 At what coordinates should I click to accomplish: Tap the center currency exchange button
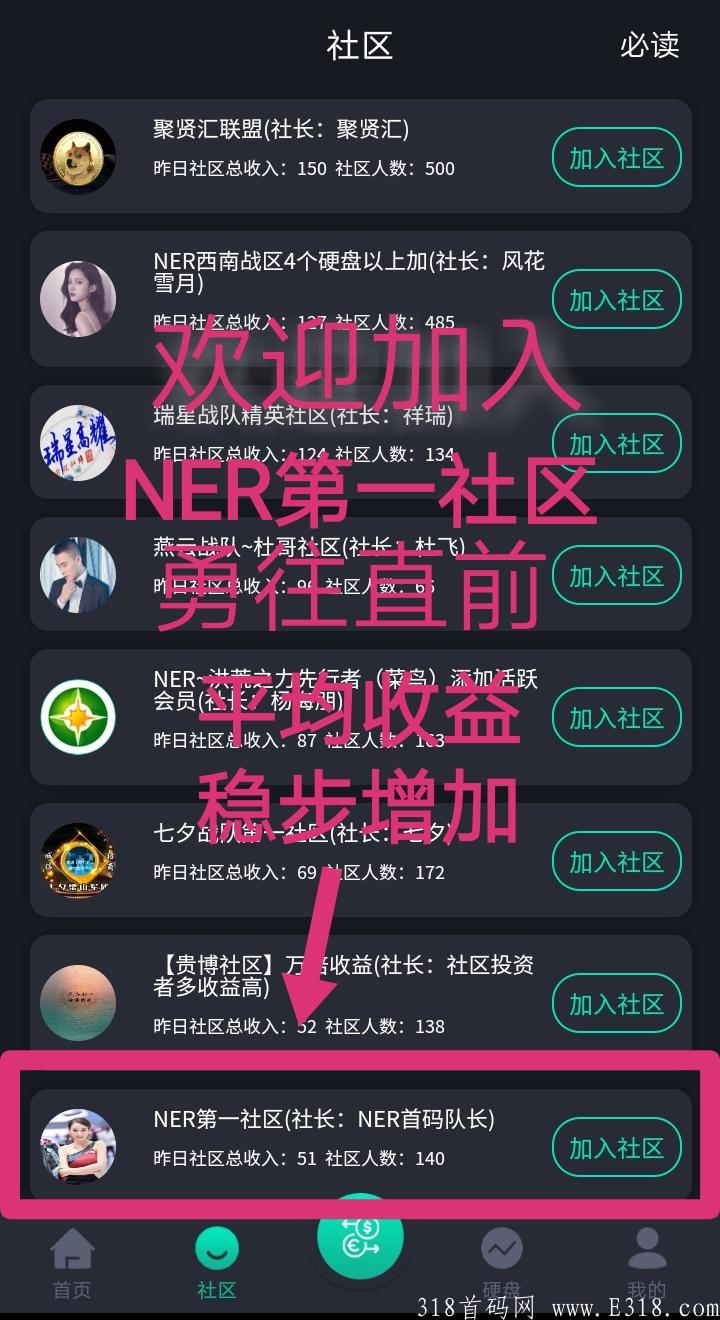click(x=360, y=1237)
